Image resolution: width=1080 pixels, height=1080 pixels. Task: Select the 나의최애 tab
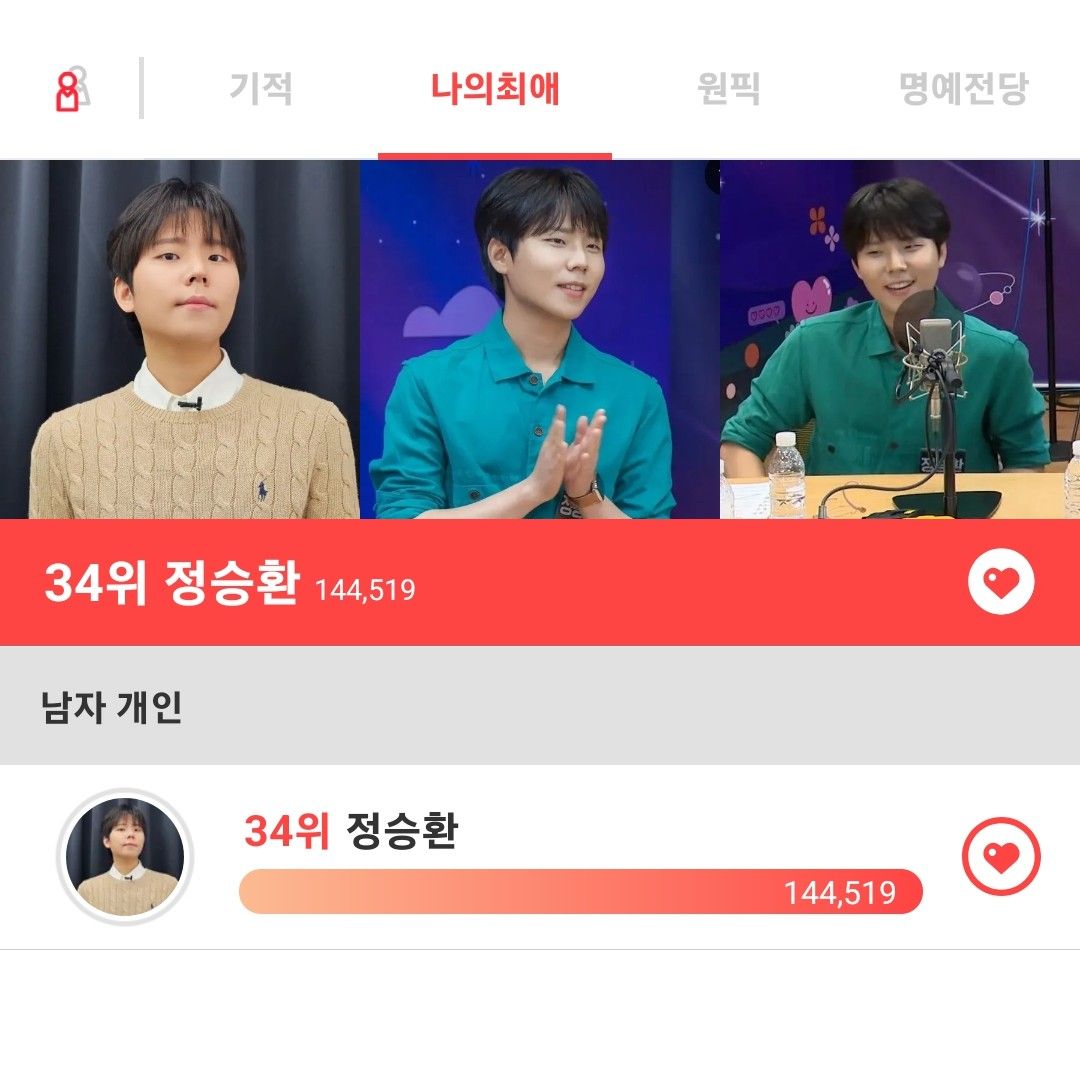495,89
